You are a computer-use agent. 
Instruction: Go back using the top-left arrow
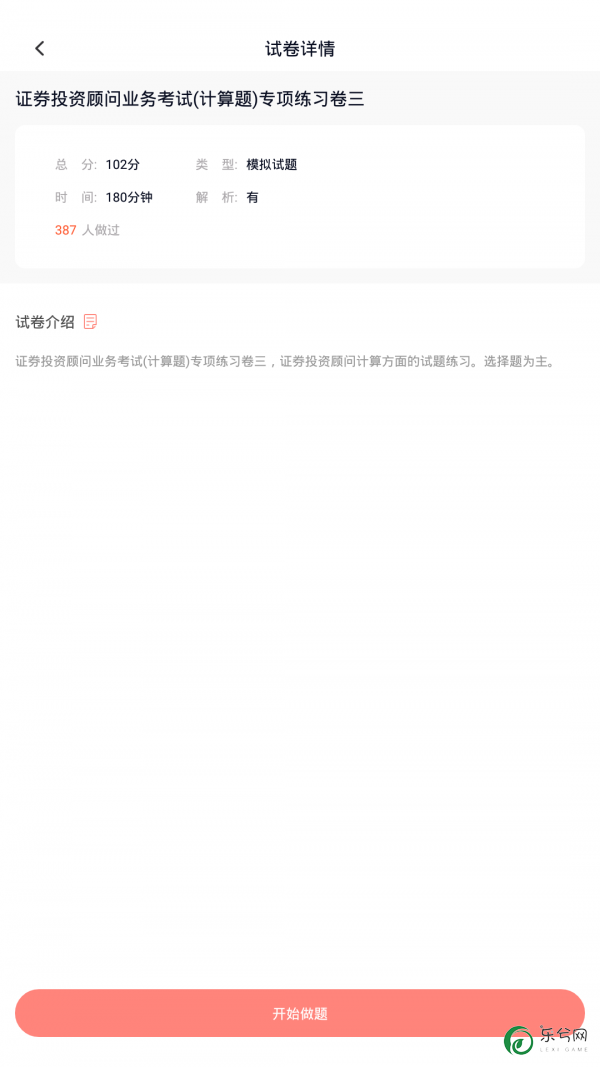(39, 48)
